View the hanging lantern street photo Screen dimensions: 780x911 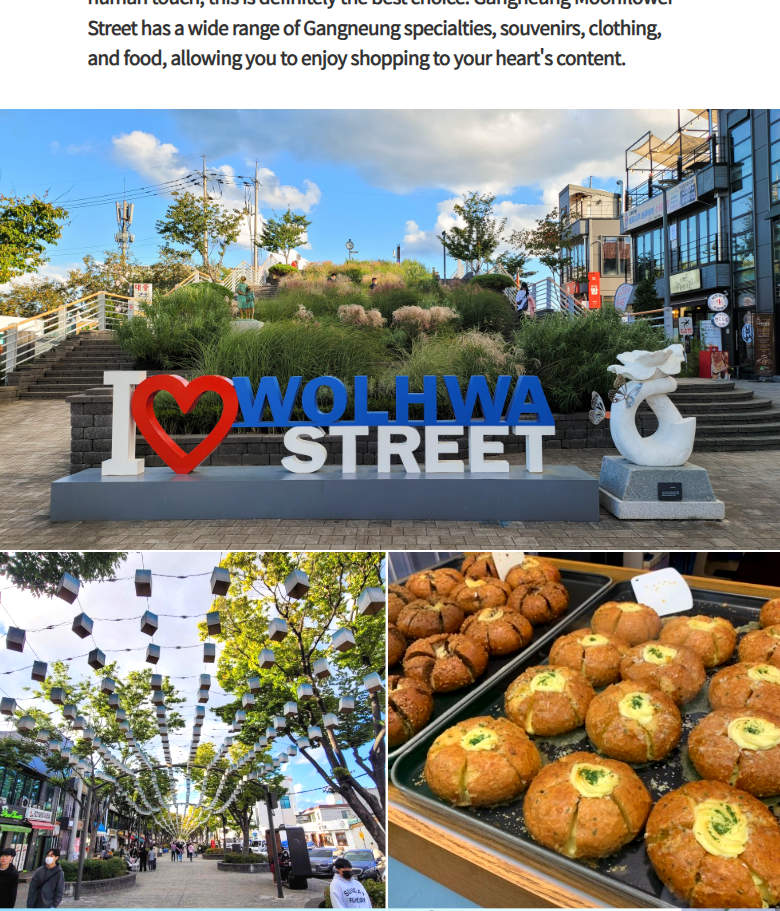click(x=192, y=729)
